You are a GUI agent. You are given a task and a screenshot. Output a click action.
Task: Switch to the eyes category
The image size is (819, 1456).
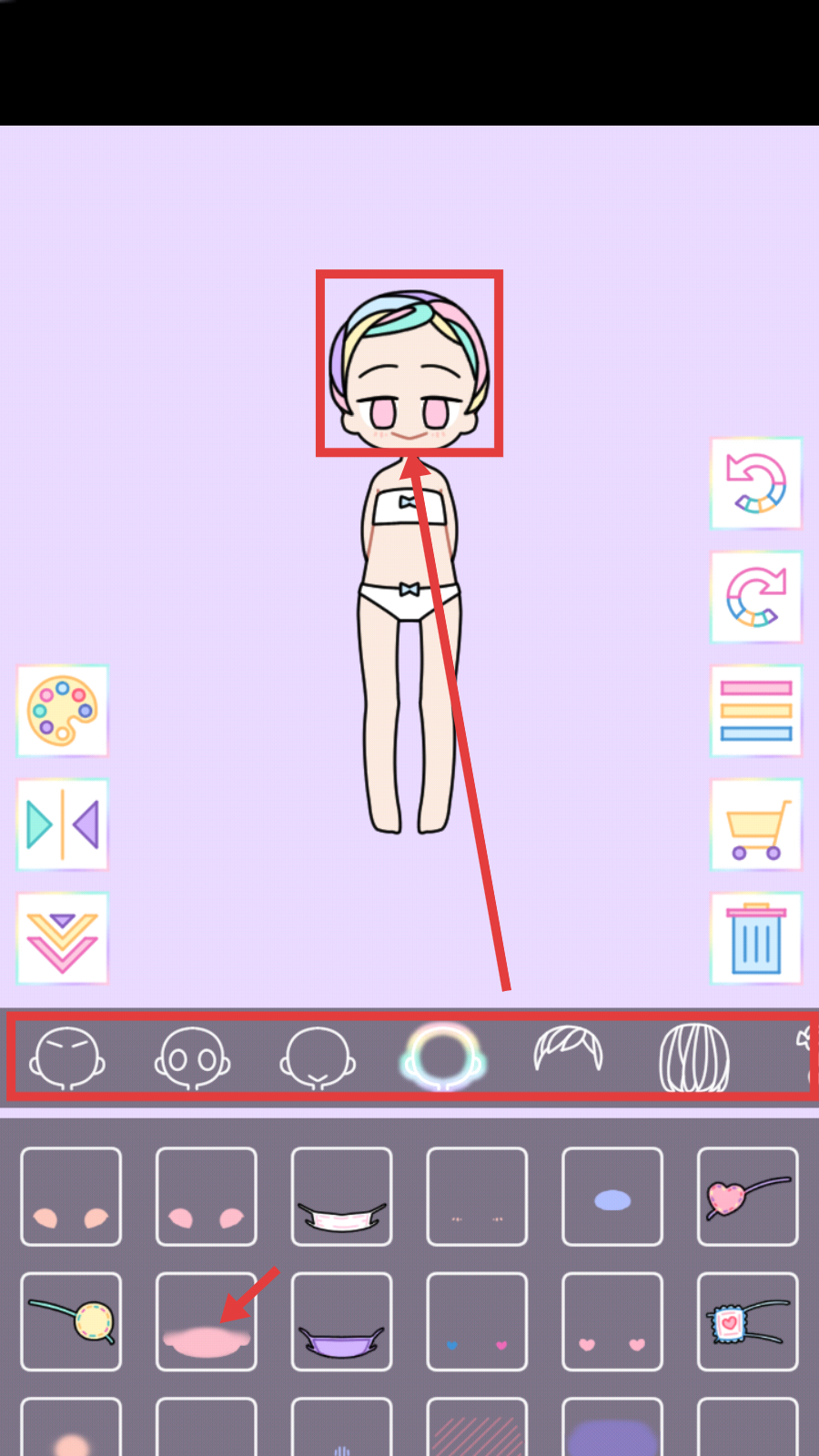(x=192, y=1057)
